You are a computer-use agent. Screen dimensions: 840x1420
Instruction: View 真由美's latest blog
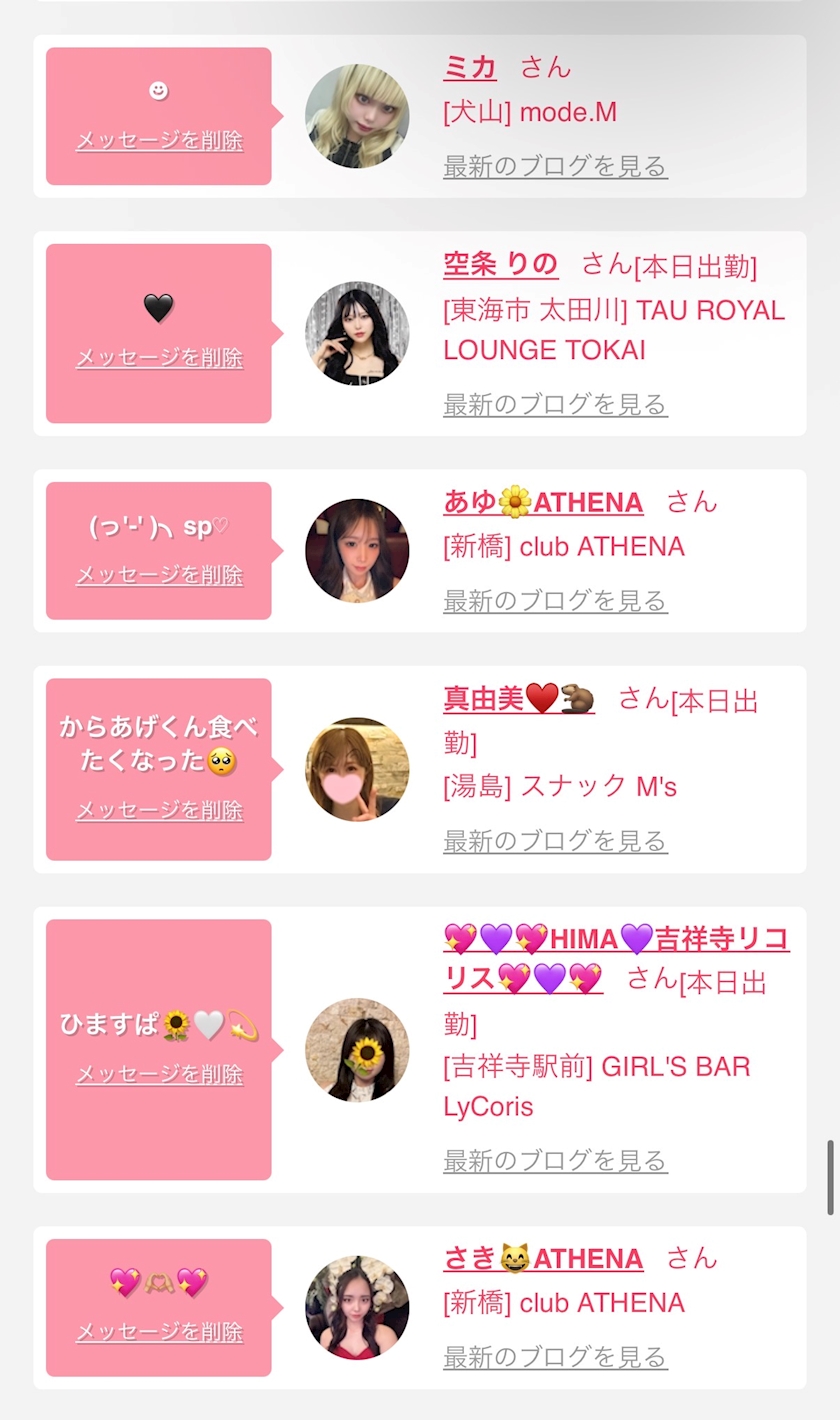click(x=555, y=841)
